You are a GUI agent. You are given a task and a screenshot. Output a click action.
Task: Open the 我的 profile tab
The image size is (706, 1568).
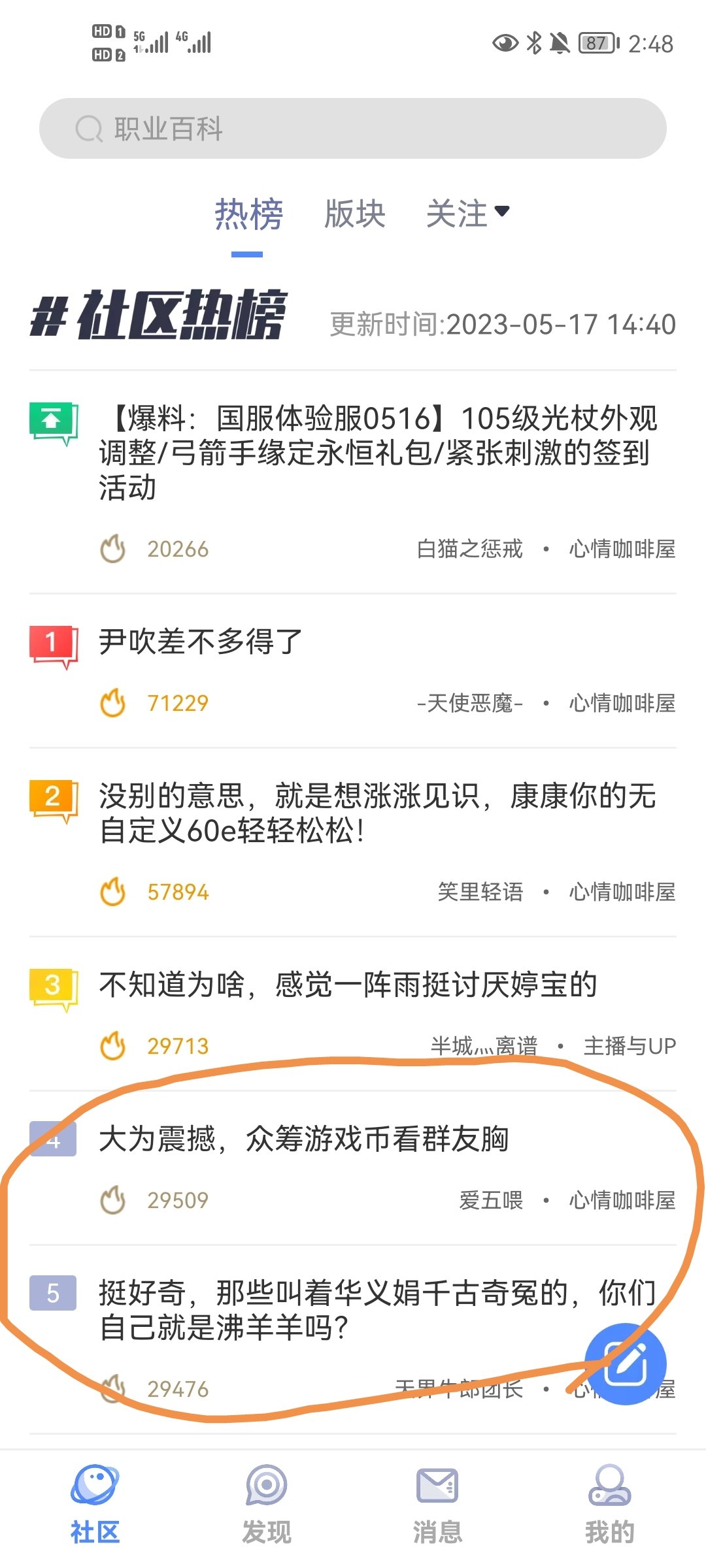[x=609, y=1504]
